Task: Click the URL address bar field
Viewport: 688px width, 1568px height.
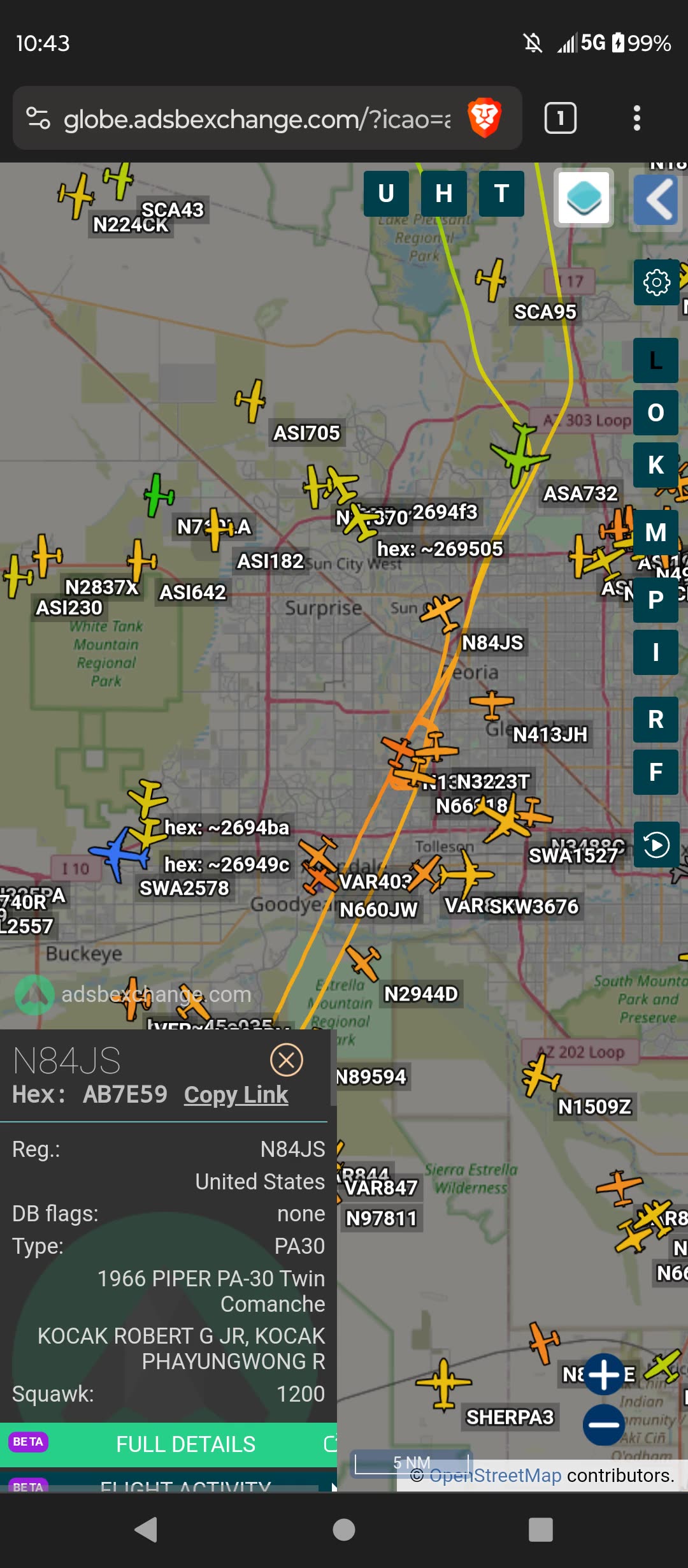Action: point(255,117)
